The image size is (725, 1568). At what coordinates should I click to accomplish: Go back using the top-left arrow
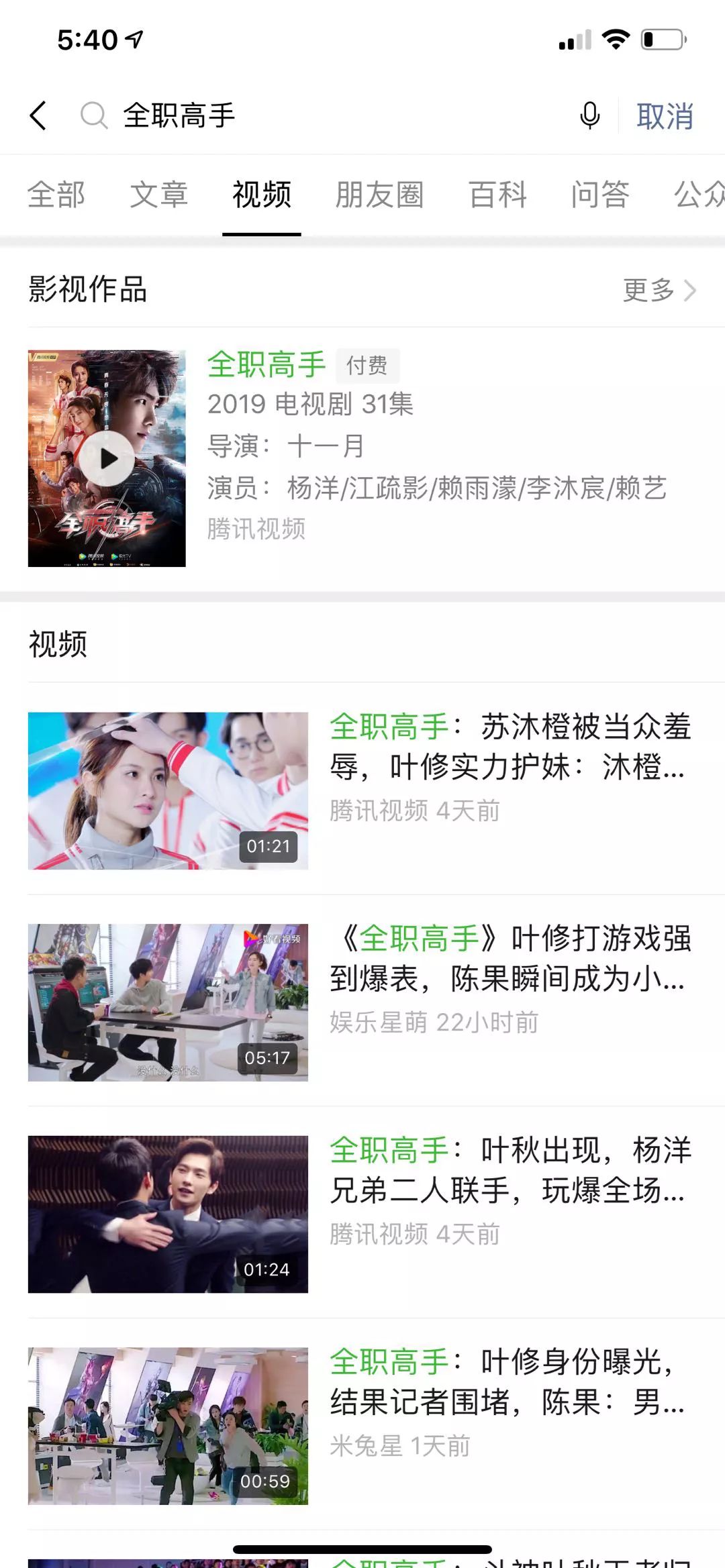[x=39, y=115]
